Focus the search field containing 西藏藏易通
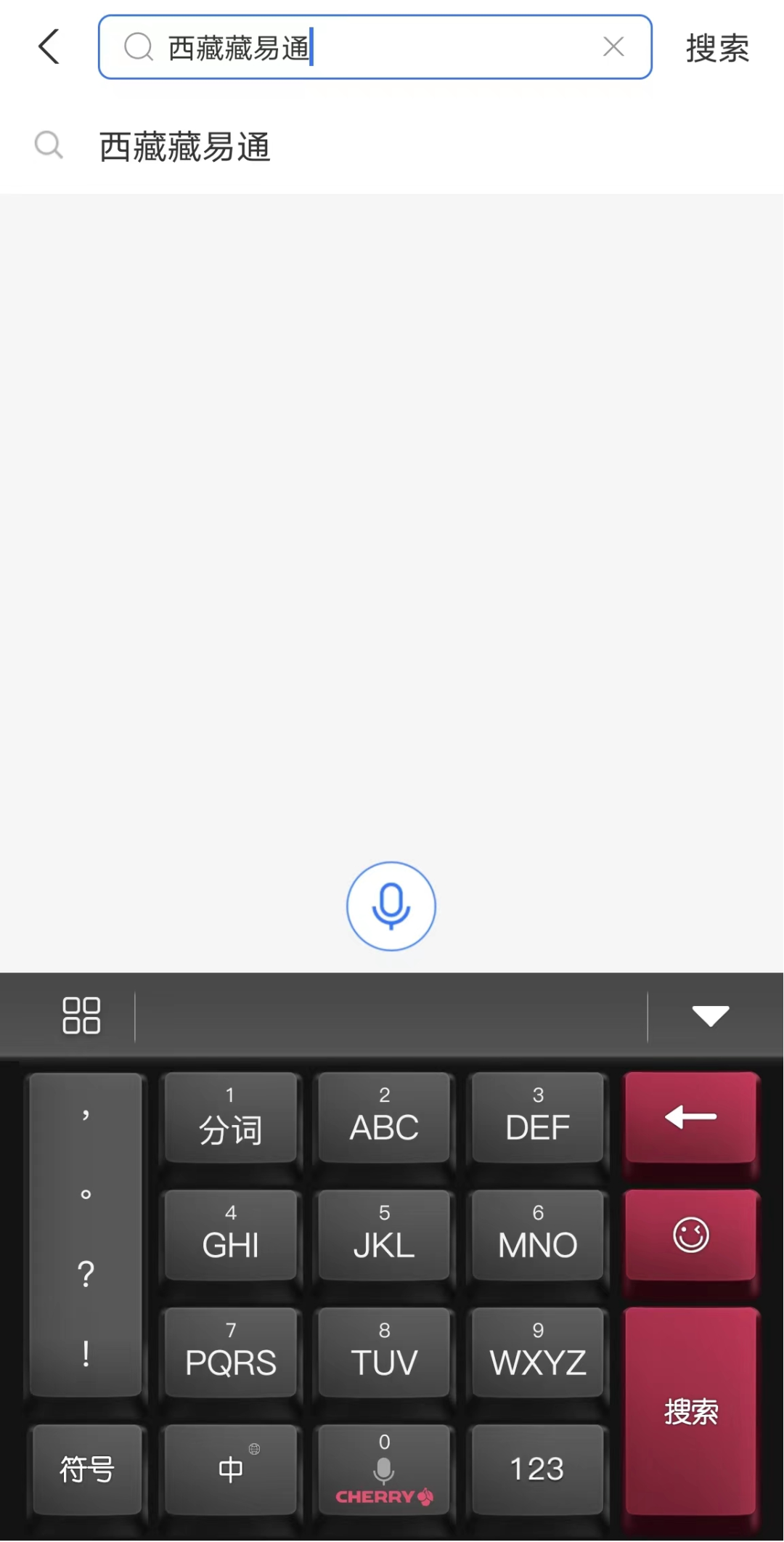 coord(375,47)
